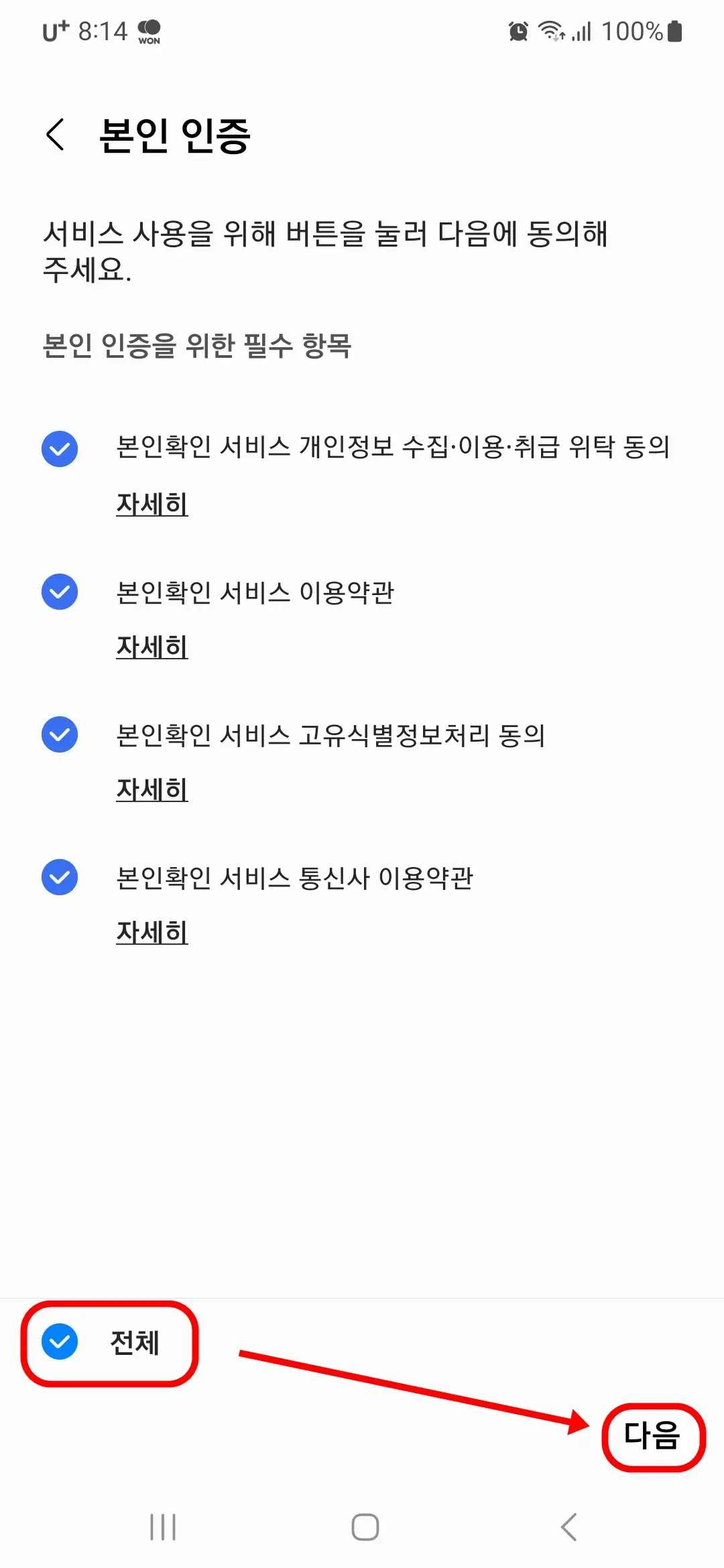Expand 자세히 under the 통신사 이용약관 item
Viewport: 724px width, 1568px height.
[152, 931]
